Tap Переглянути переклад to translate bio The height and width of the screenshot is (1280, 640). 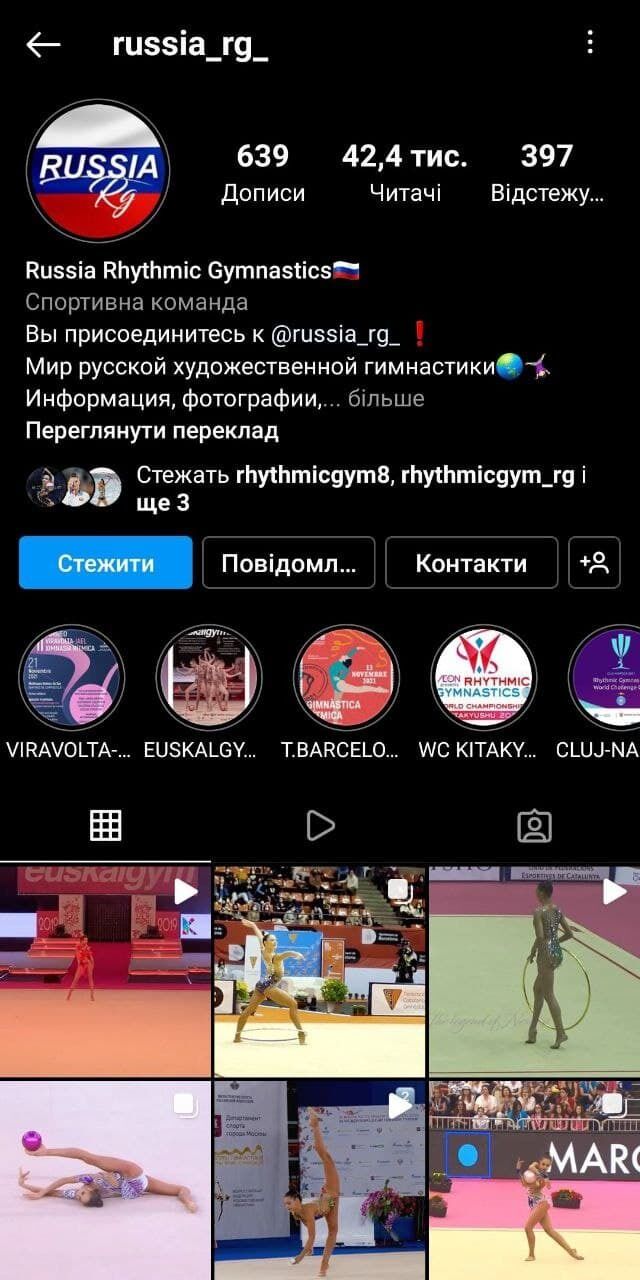(x=152, y=431)
